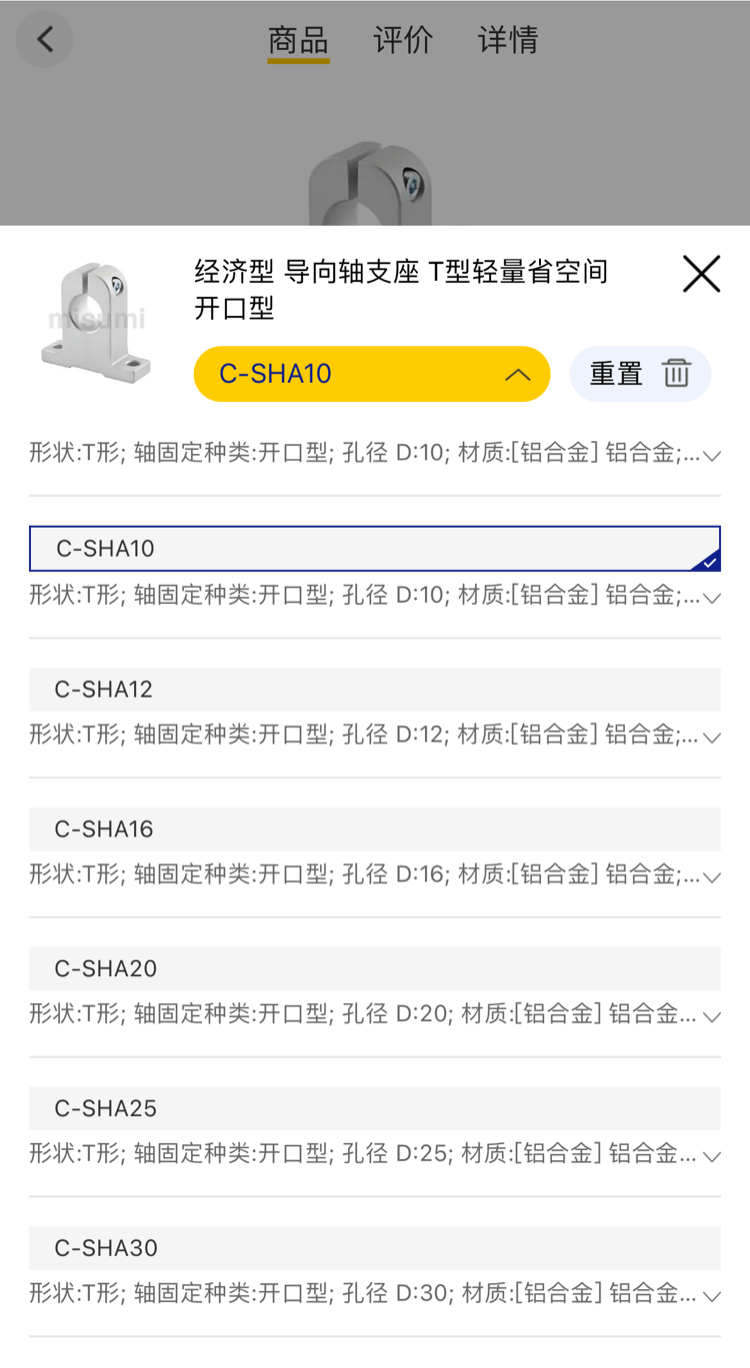Switch to the 详情 tab
The image size is (750, 1368).
click(508, 41)
